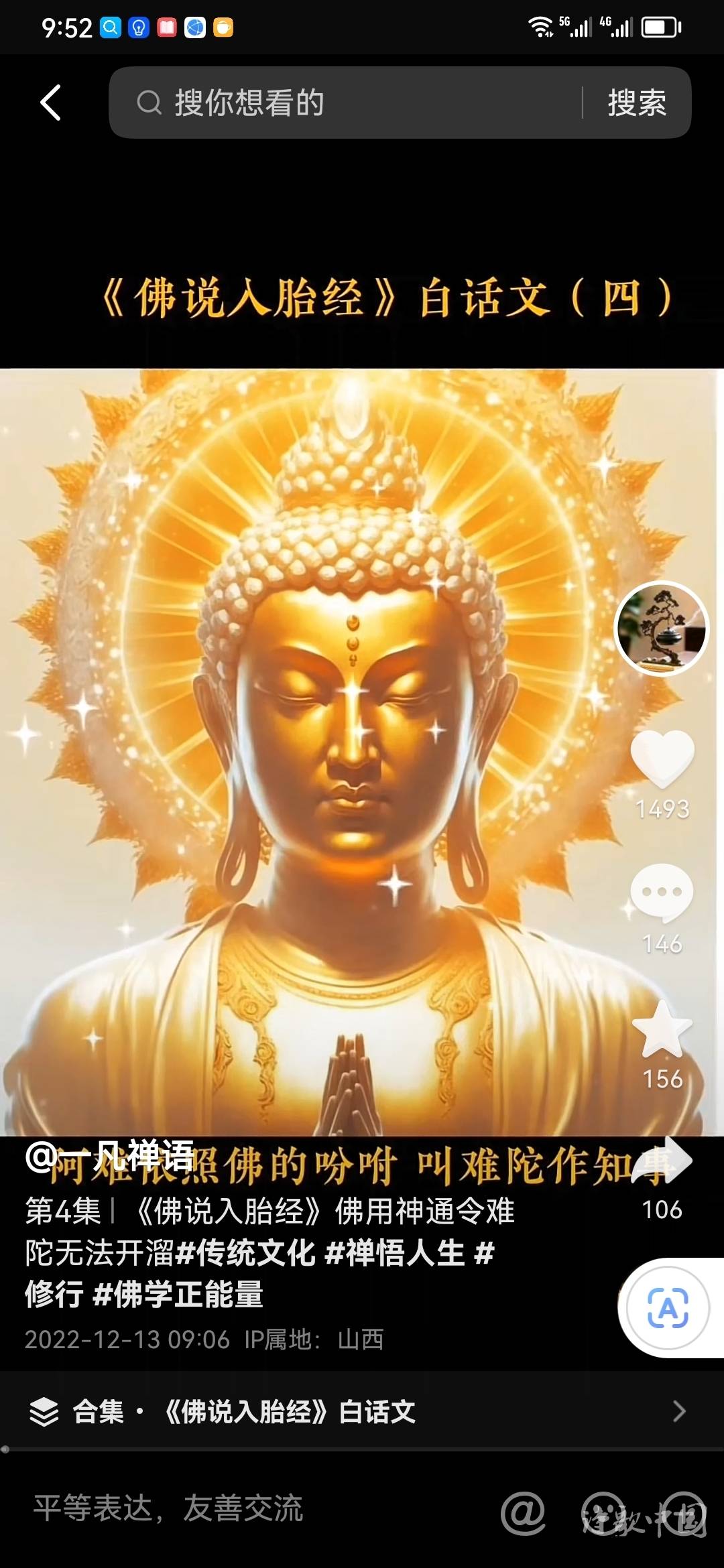Attach a picture to the comment
The image size is (724, 1568).
(685, 1513)
